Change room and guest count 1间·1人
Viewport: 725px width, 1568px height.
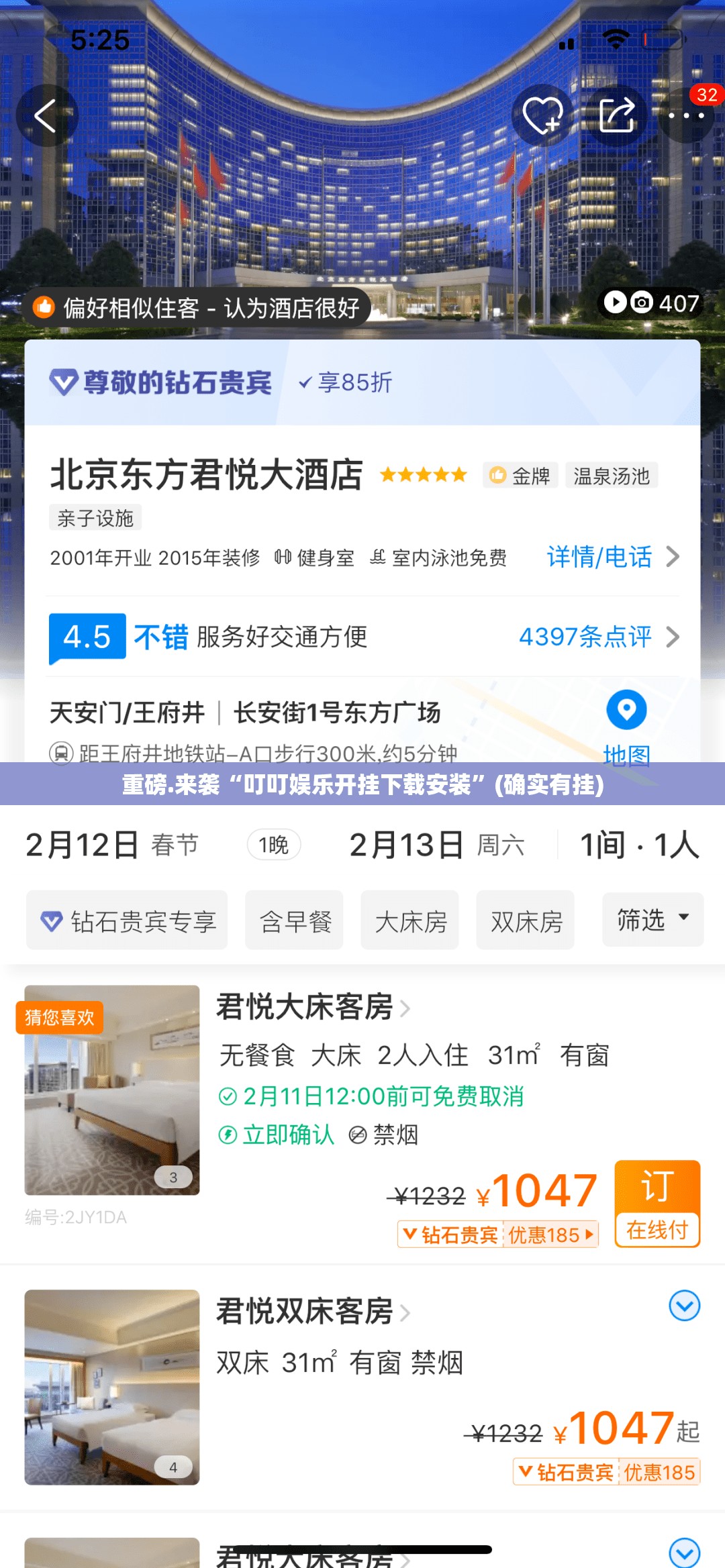[x=638, y=845]
